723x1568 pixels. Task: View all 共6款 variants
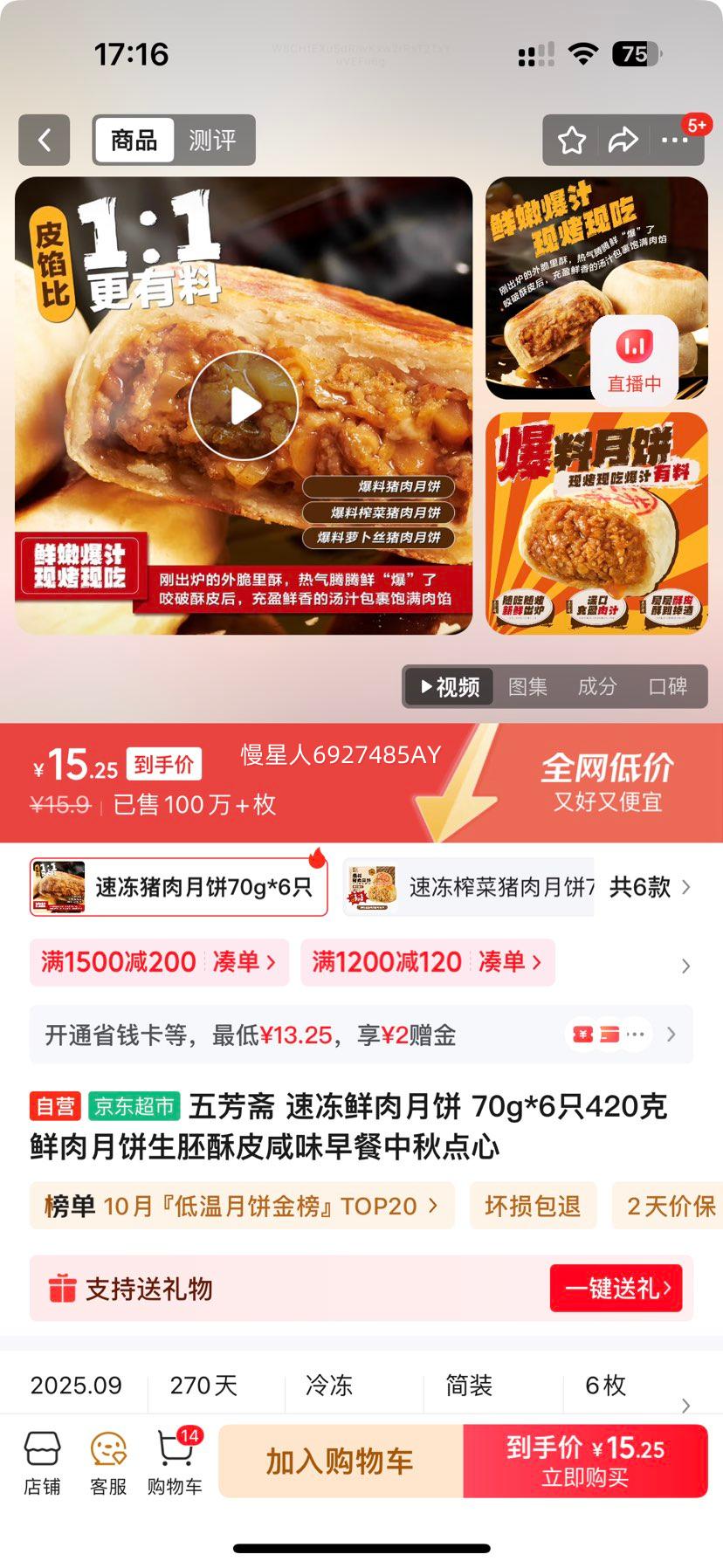click(x=650, y=888)
